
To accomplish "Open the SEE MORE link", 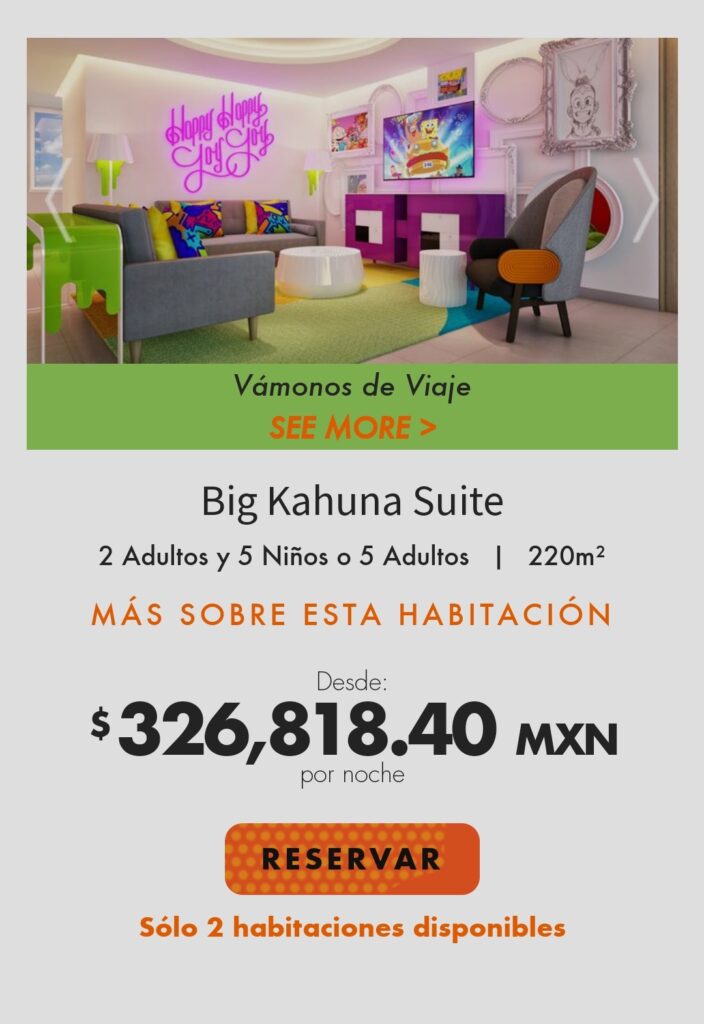I will pos(352,428).
